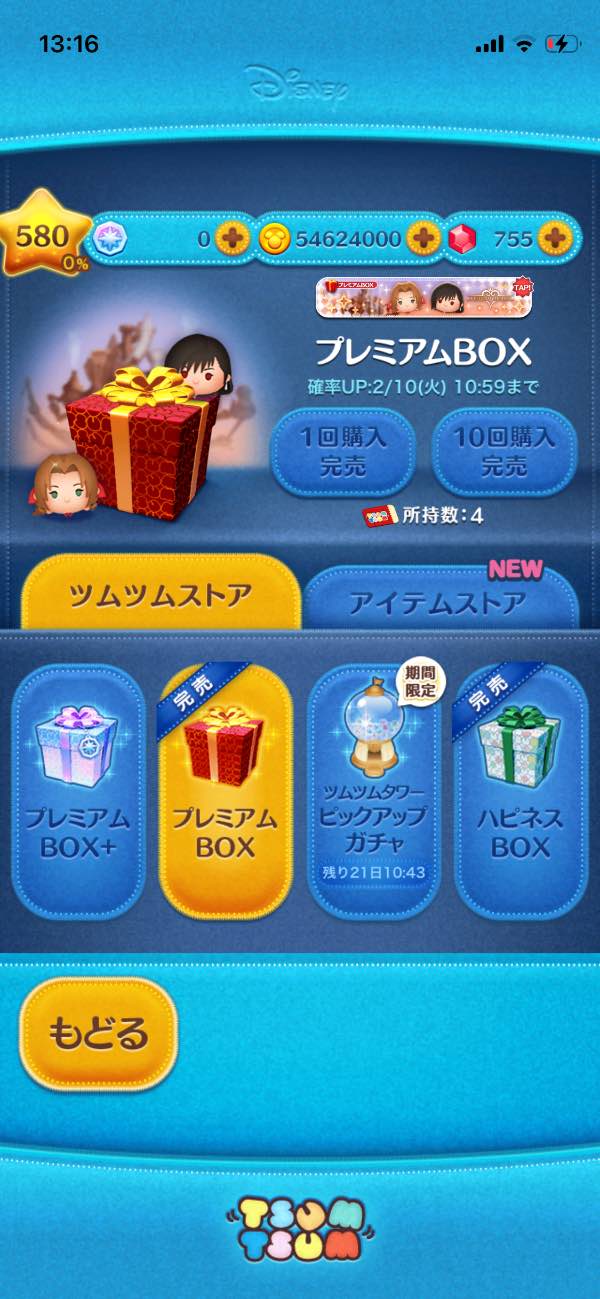Open ツムツムタワー ピックアップガチャ
600x1299 pixels.
click(374, 790)
